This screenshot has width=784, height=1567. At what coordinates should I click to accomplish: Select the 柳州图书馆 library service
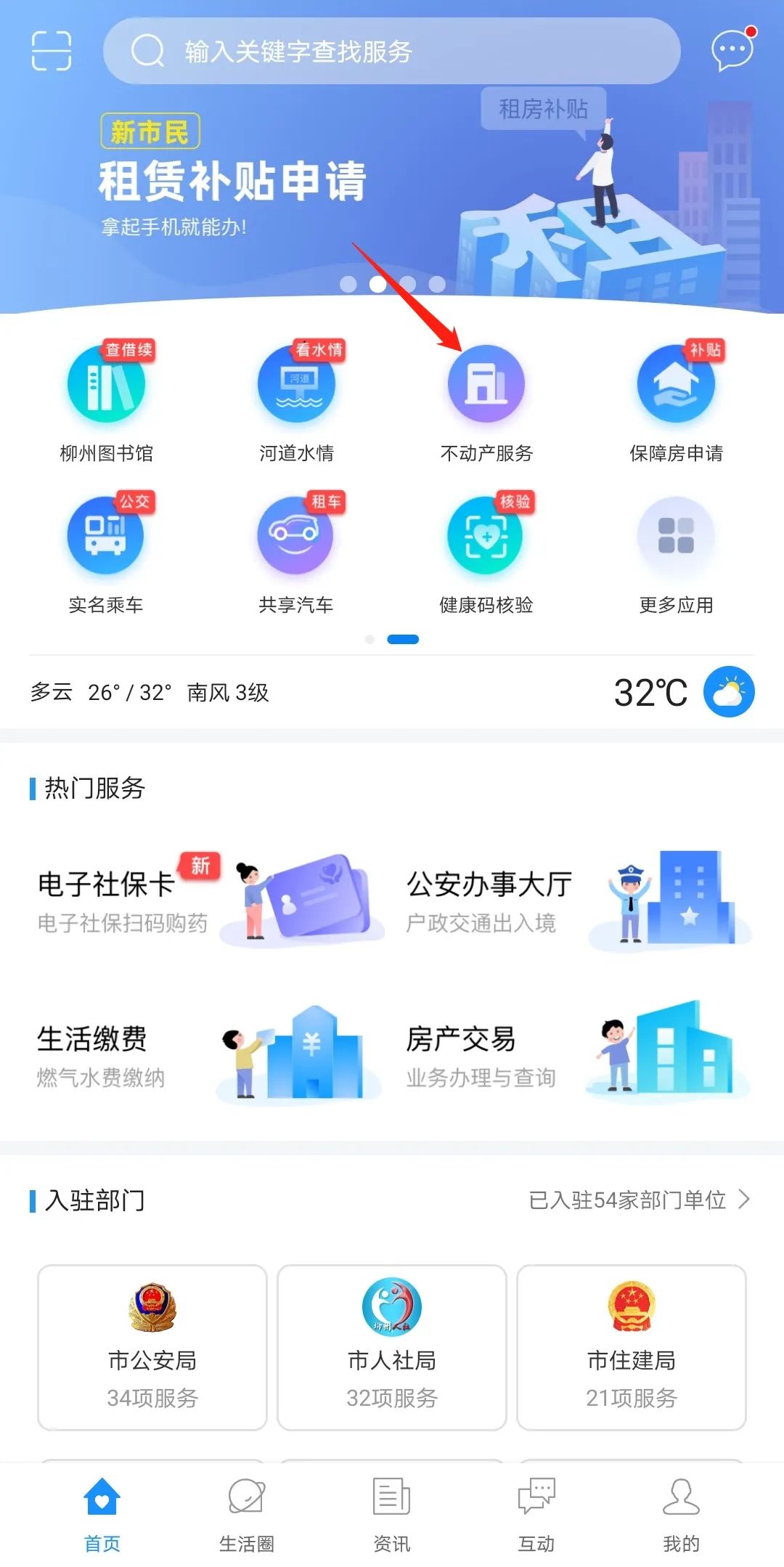point(106,385)
